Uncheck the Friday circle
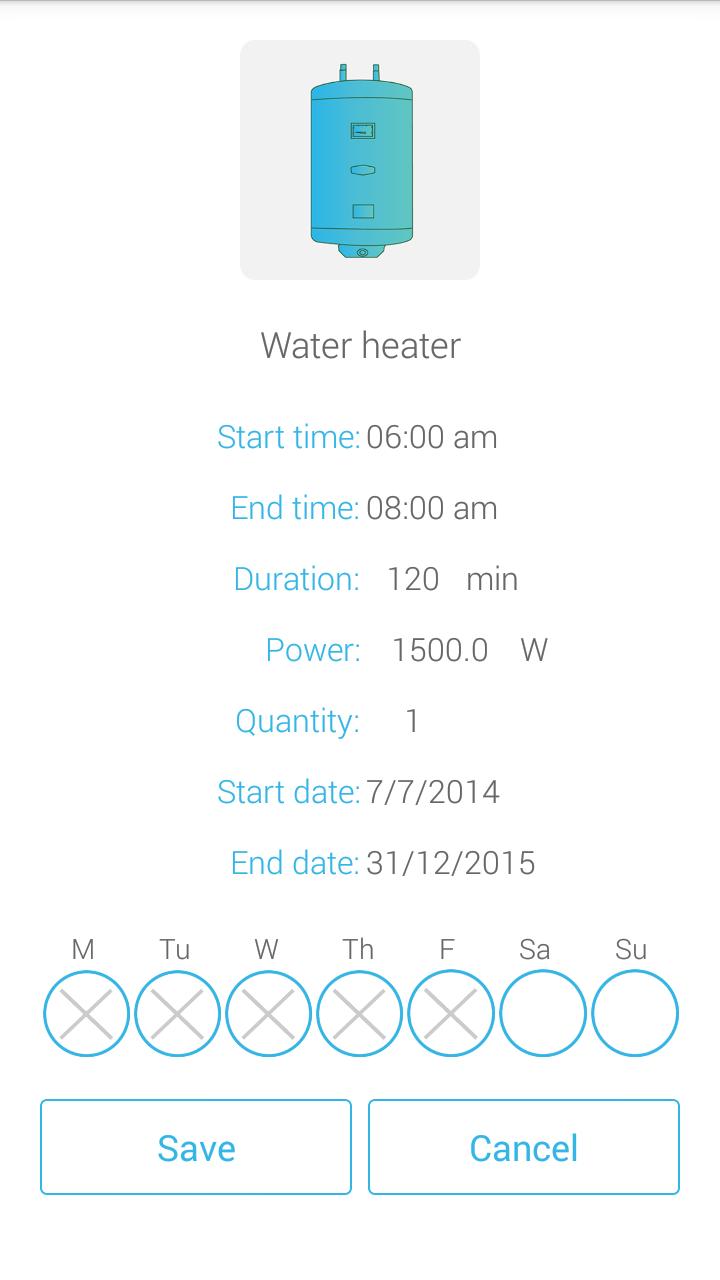Screen dimensions: 720x1280 click(x=450, y=1014)
